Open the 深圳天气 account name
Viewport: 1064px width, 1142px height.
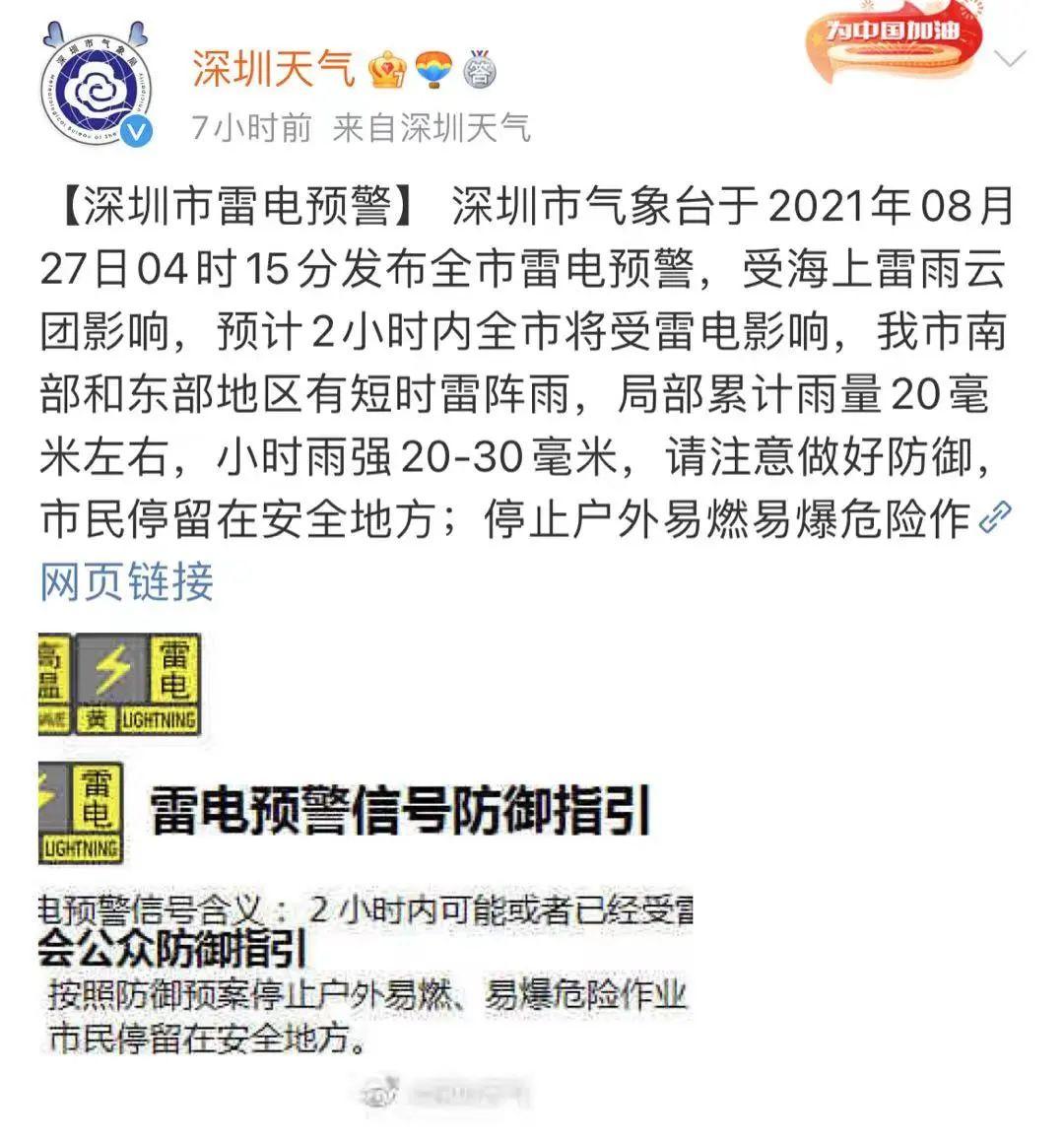point(273,68)
